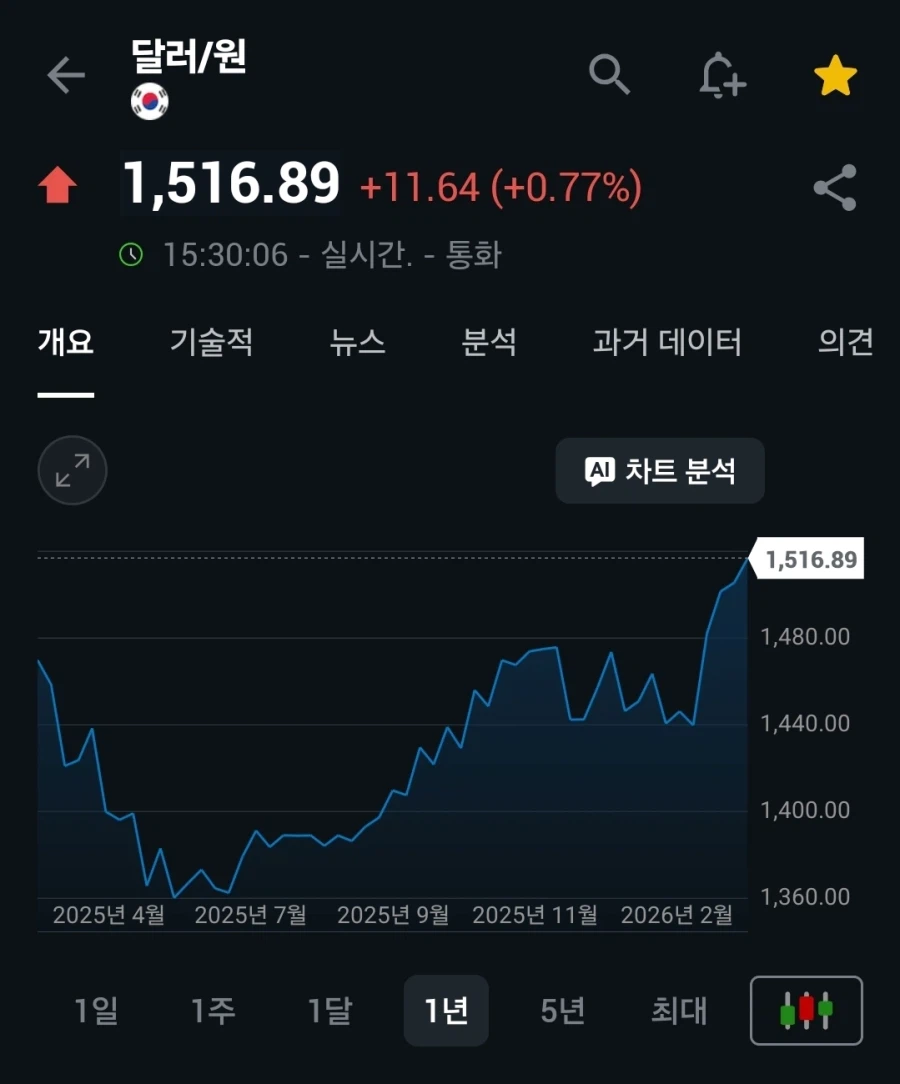Tap the price alert bell icon

[x=722, y=75]
